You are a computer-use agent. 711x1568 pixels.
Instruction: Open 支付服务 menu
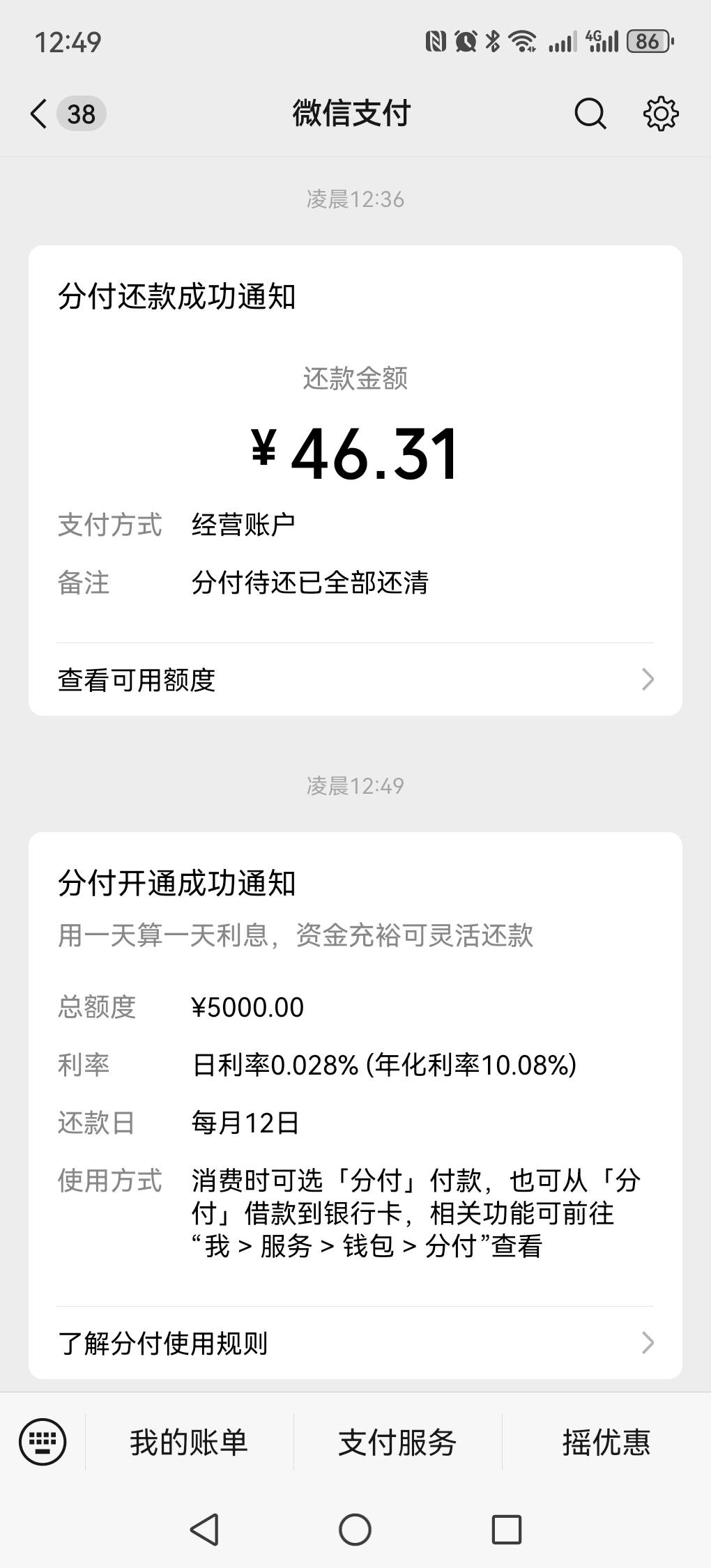pyautogui.click(x=397, y=1442)
